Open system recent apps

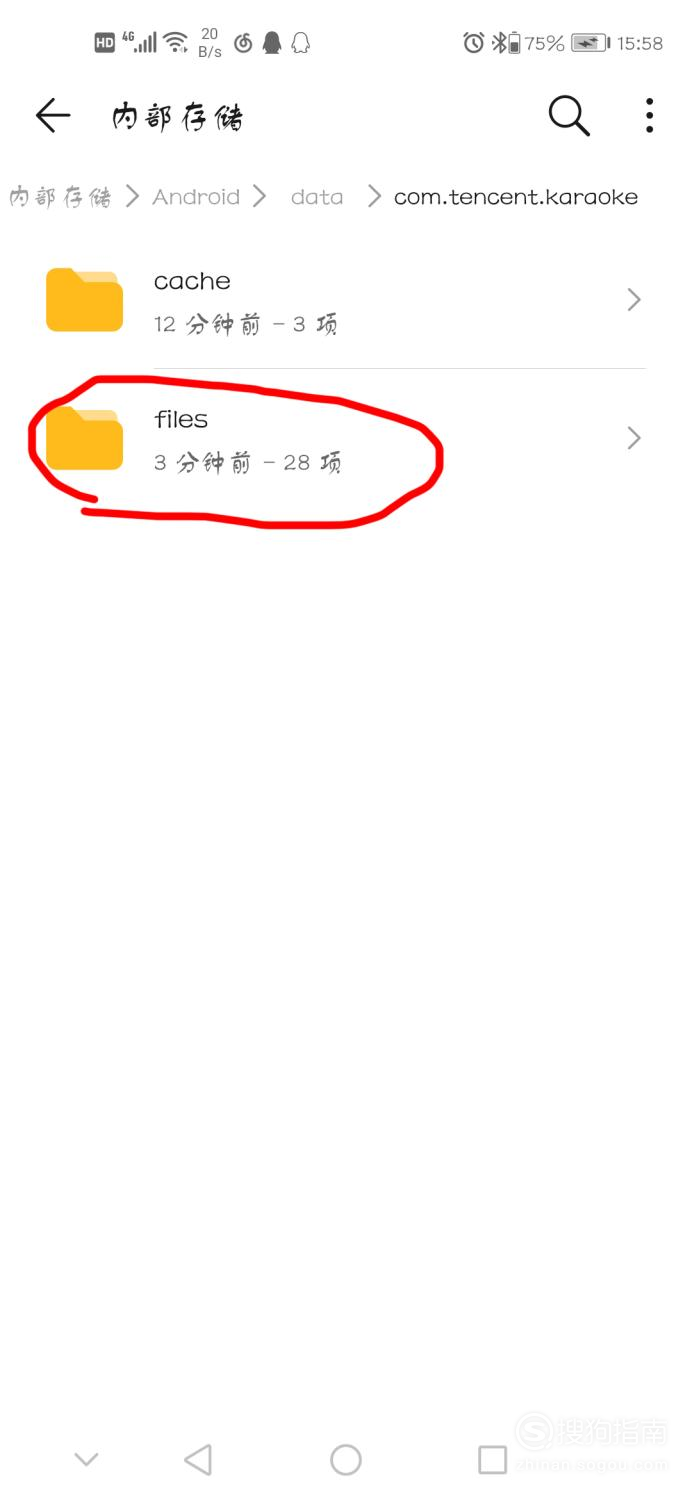coord(492,1460)
